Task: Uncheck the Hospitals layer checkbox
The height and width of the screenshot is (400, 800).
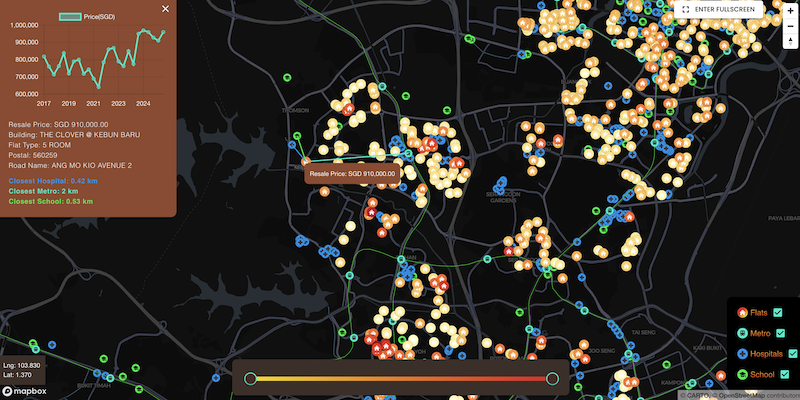Action: [x=794, y=354]
